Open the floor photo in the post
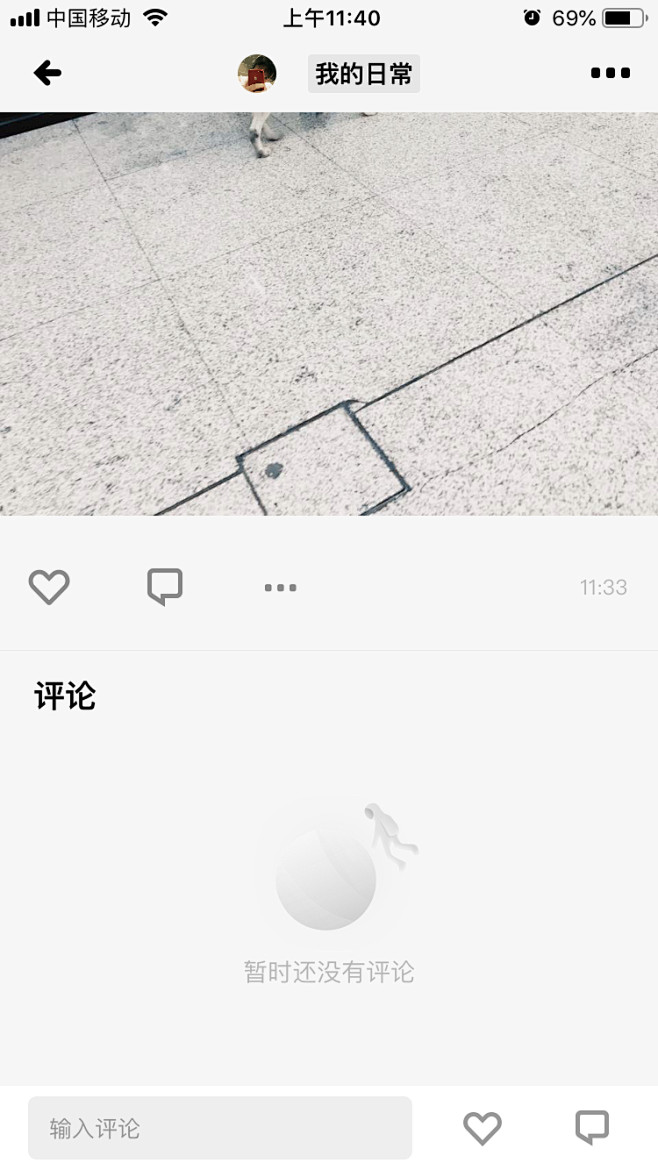658x1170 pixels. [329, 313]
